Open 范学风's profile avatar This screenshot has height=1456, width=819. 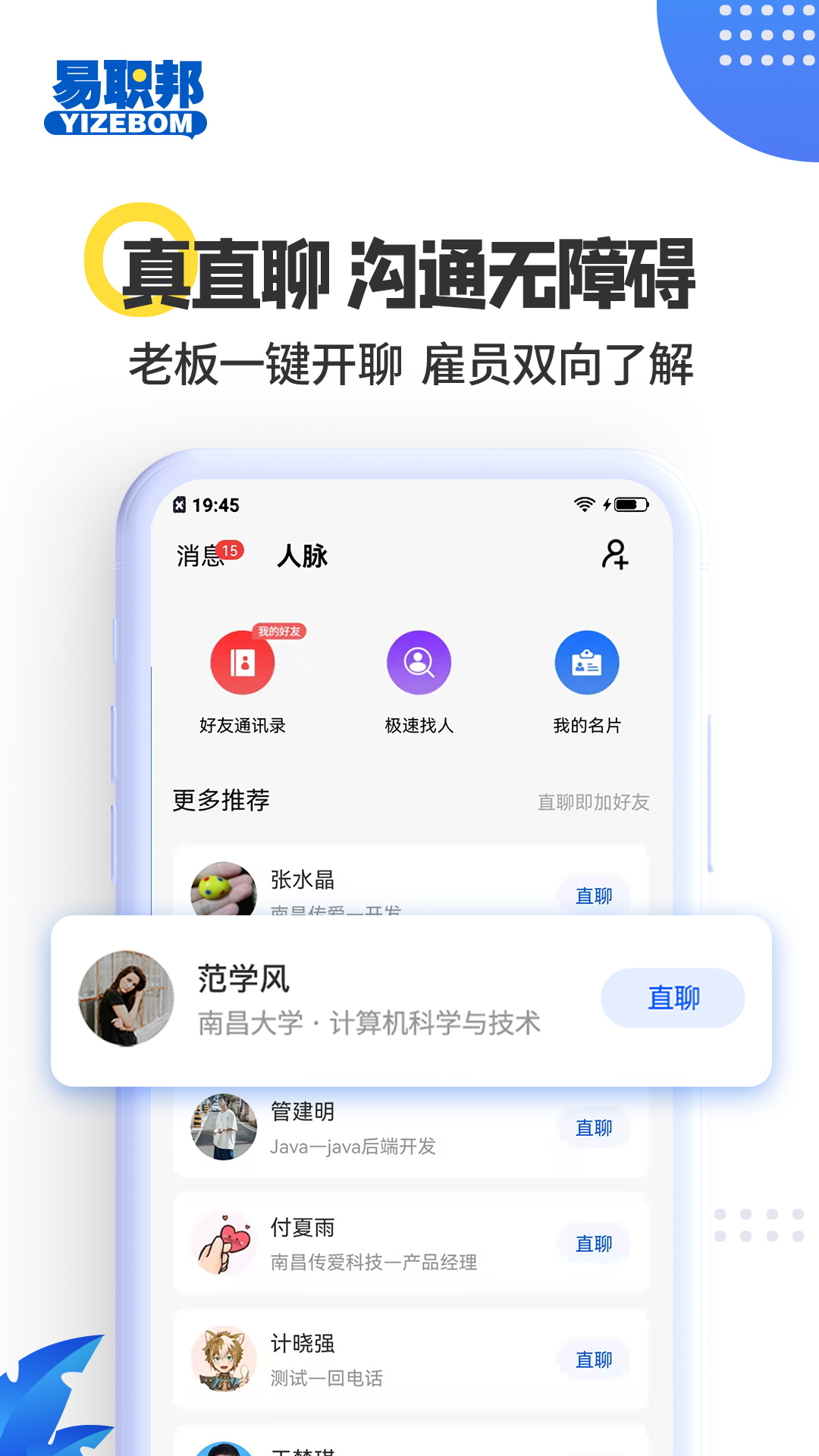pyautogui.click(x=124, y=997)
